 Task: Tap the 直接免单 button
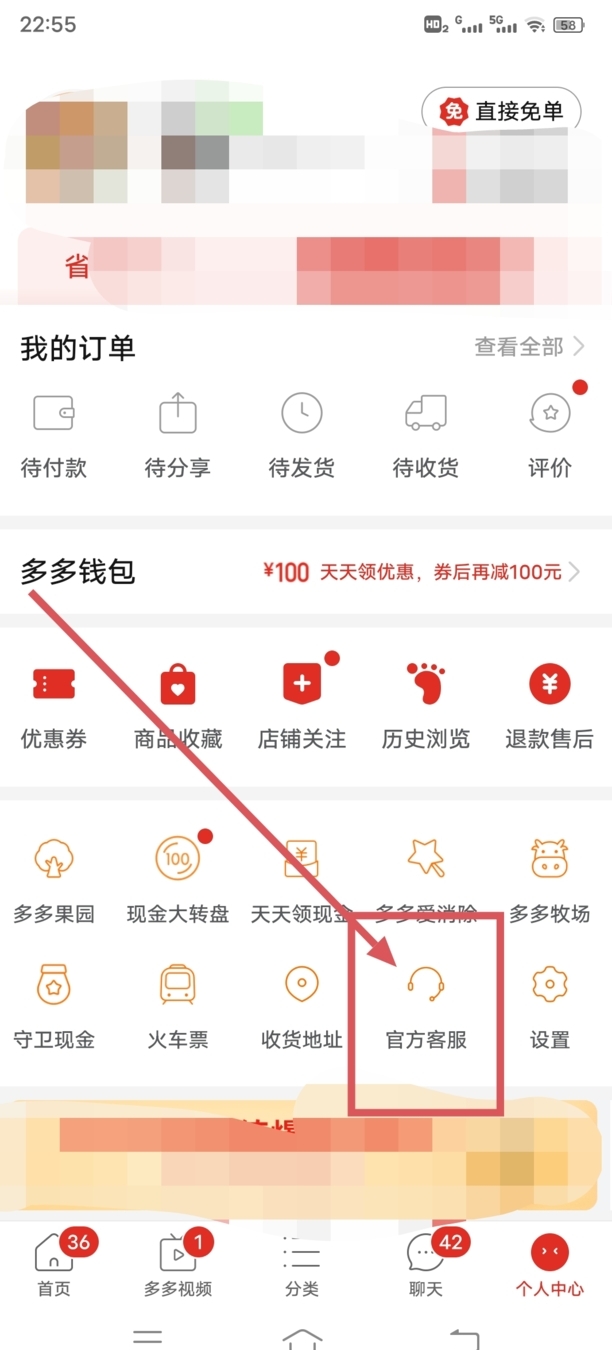[x=501, y=112]
